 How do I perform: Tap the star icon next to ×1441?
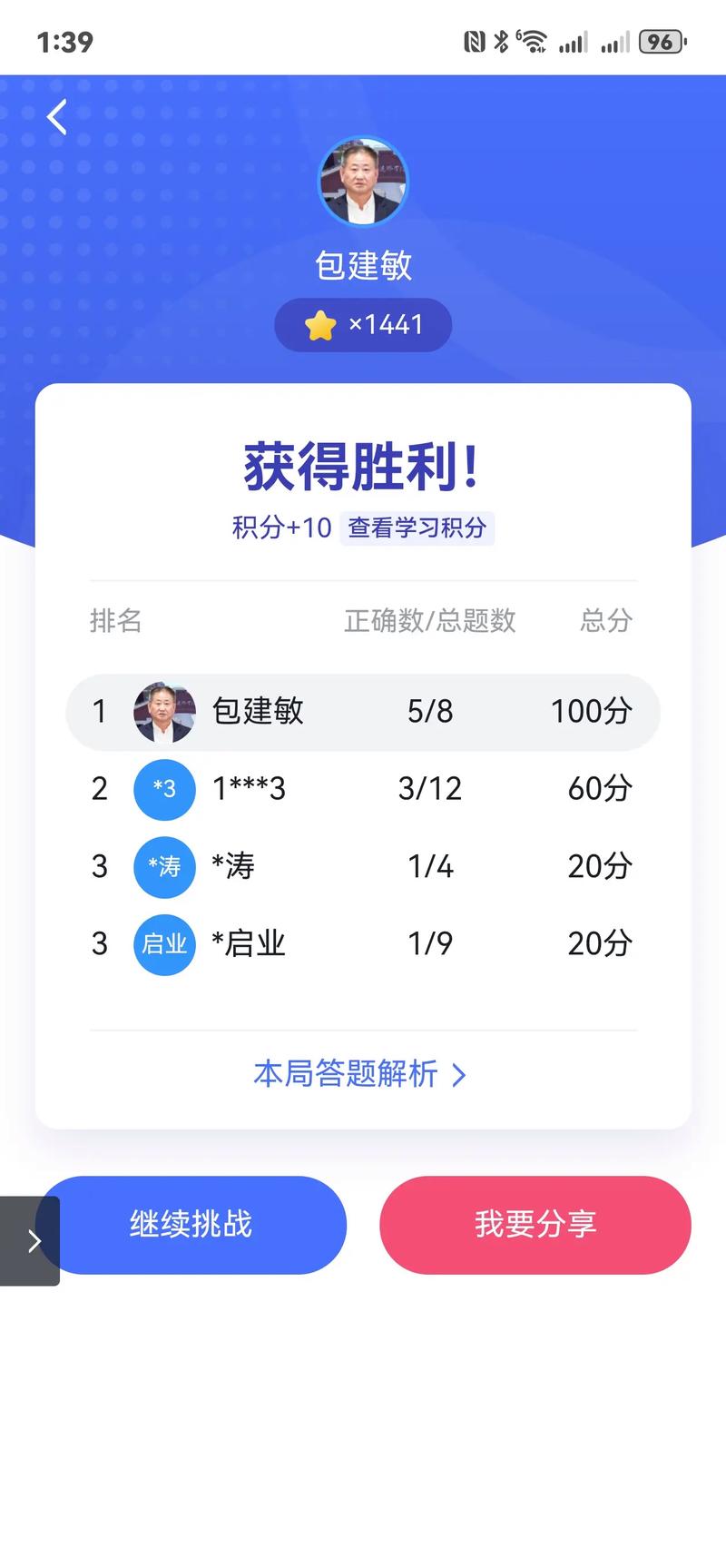point(319,324)
